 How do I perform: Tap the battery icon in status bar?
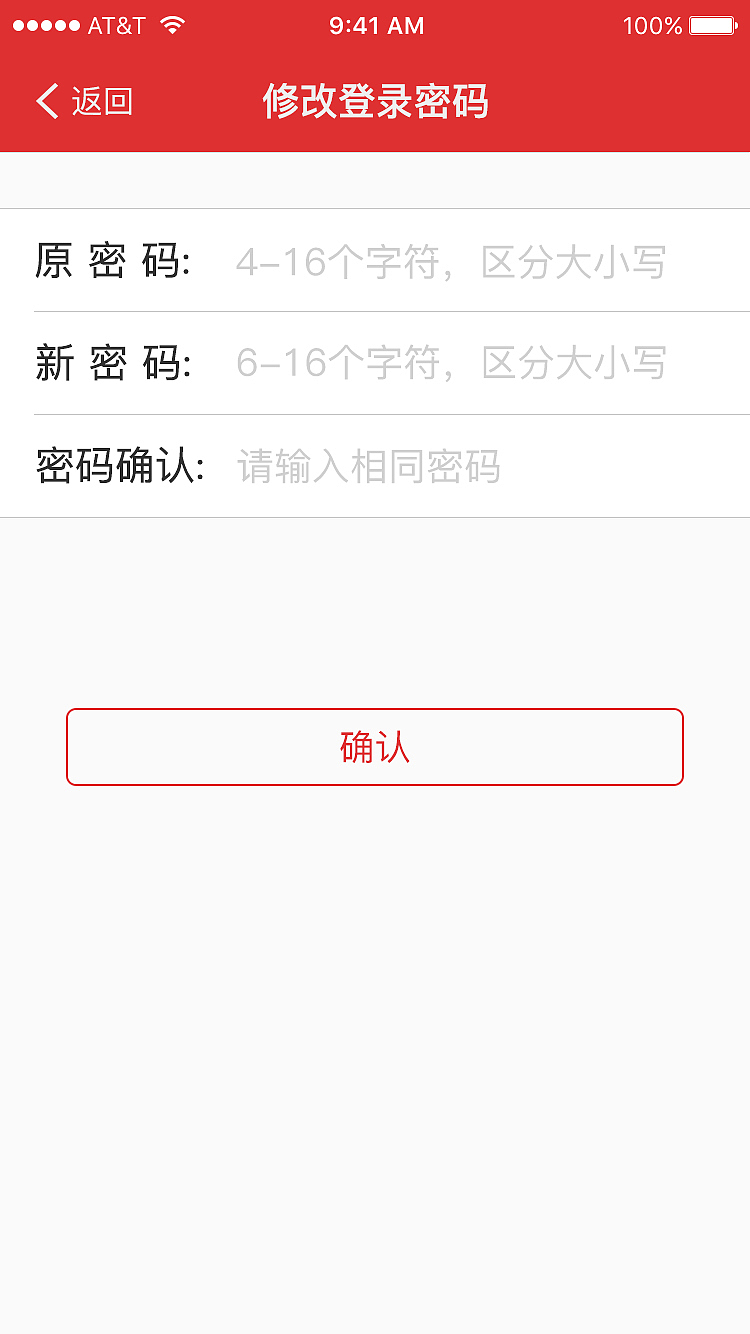pos(713,26)
